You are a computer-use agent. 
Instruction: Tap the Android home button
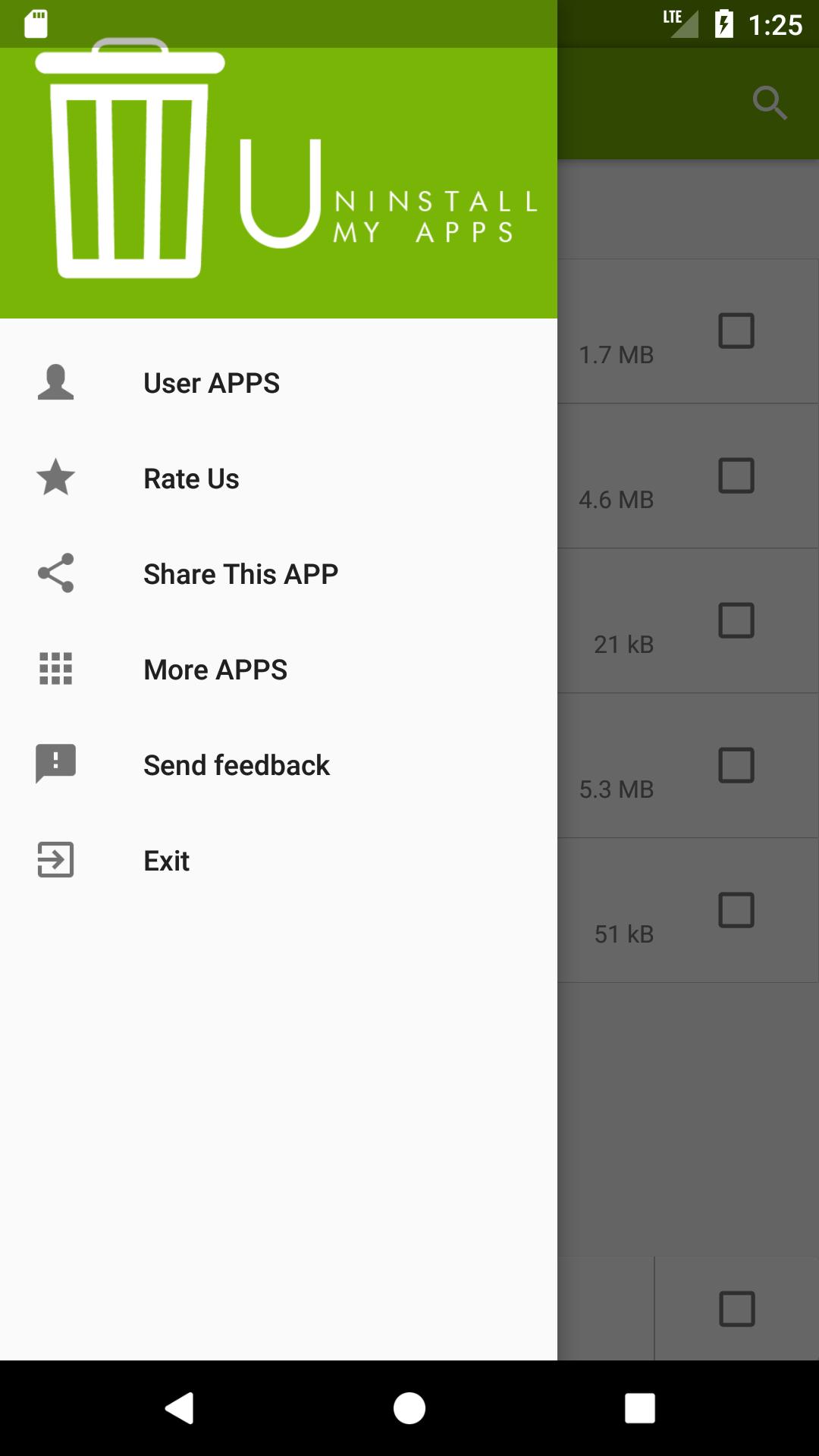point(409,1403)
